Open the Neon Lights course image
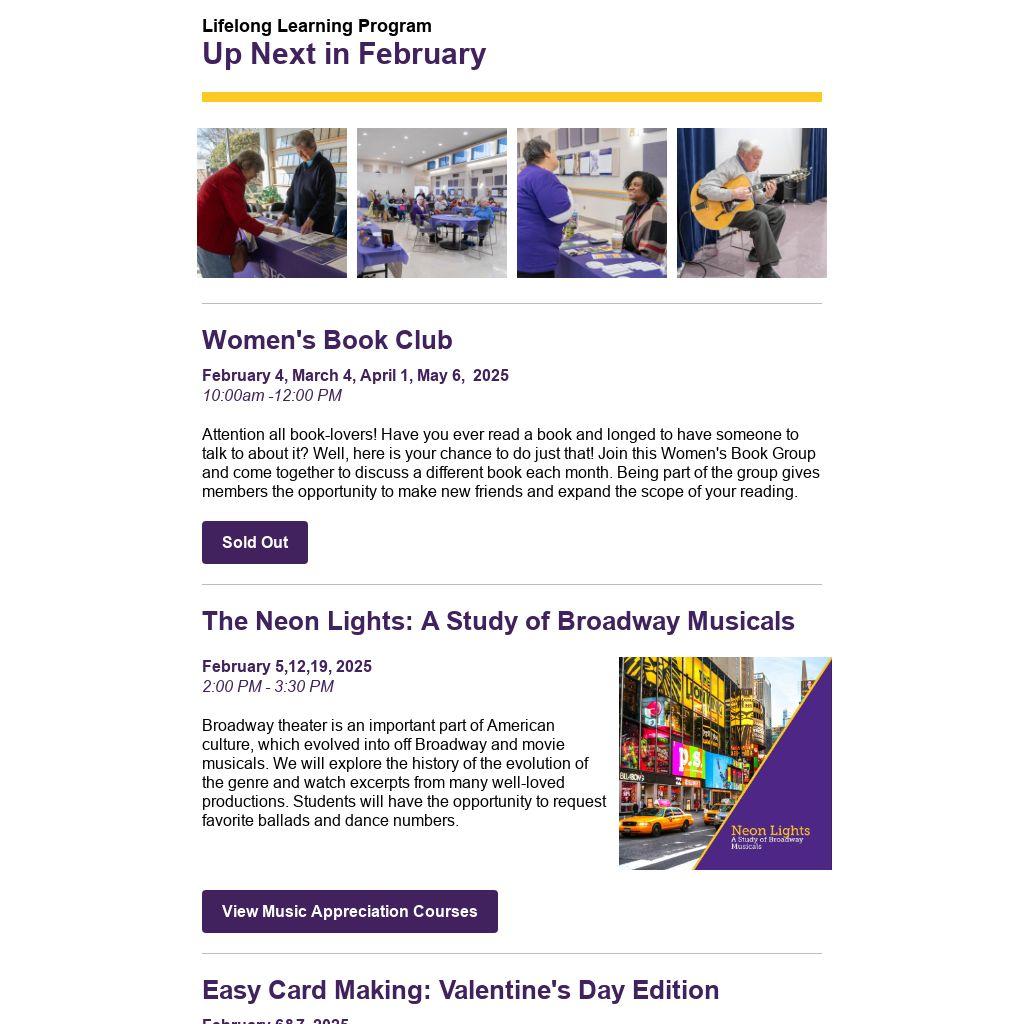This screenshot has width=1024, height=1024. click(725, 763)
